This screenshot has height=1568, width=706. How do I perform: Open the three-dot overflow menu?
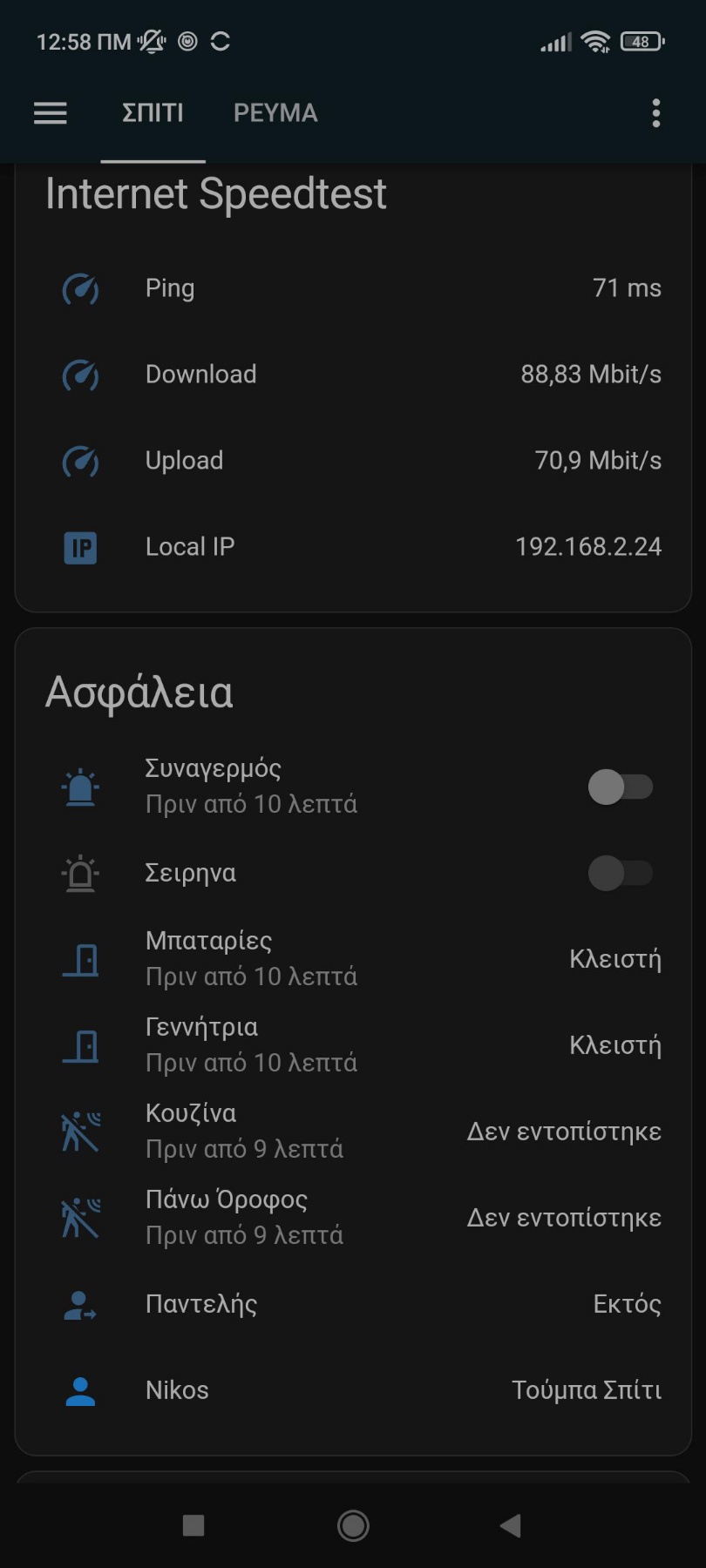pyautogui.click(x=655, y=113)
